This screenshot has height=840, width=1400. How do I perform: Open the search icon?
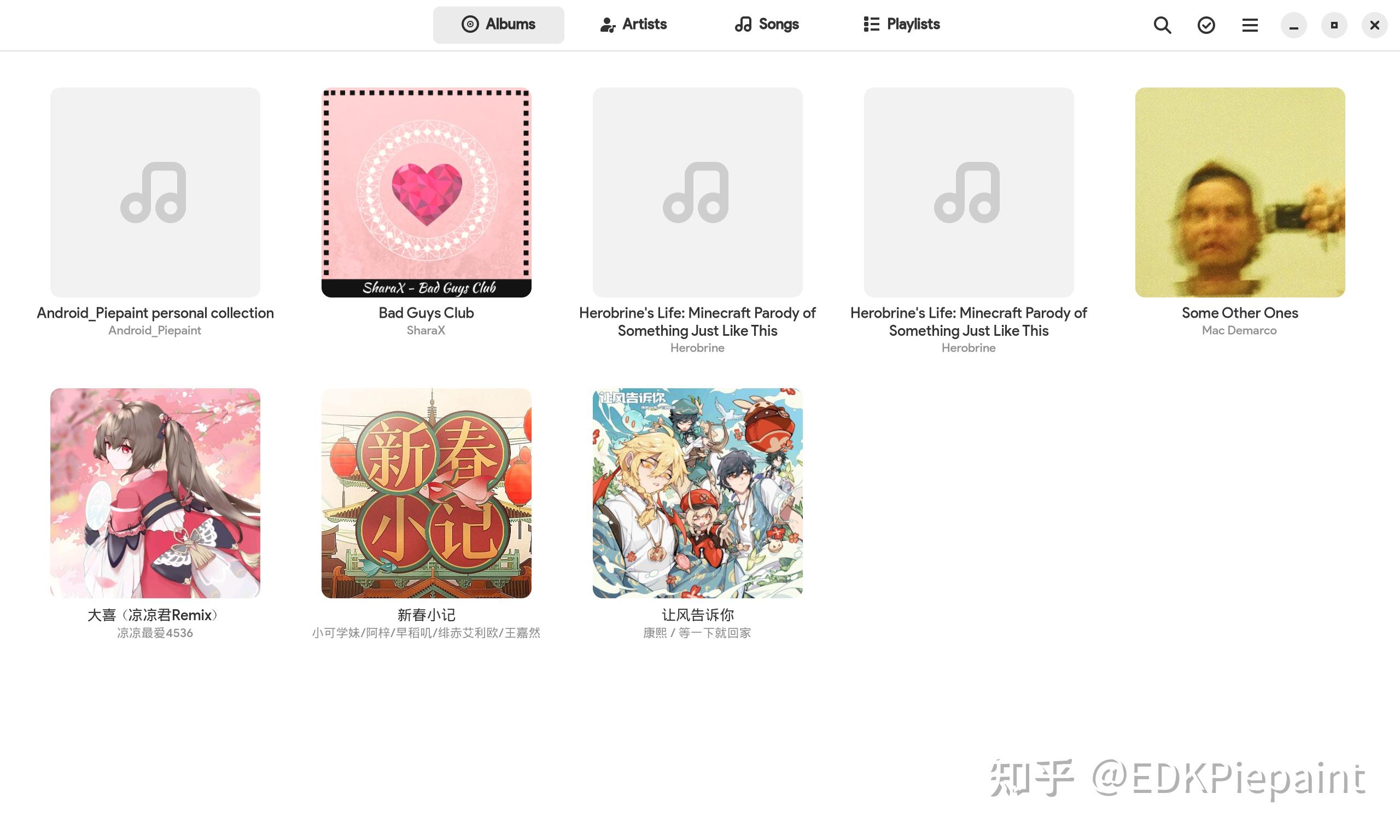point(1162,25)
